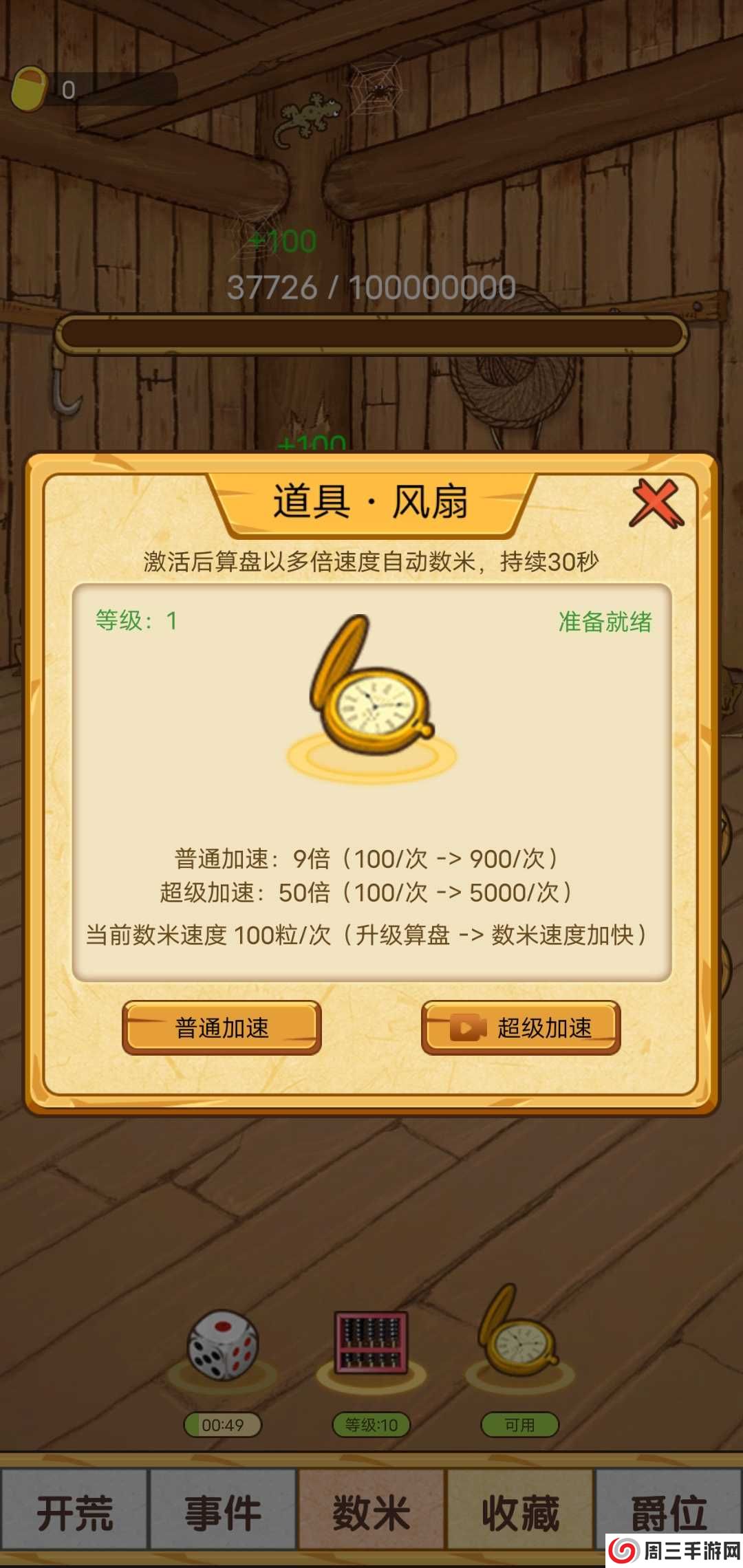This screenshot has width=743, height=1568.
Task: Activate the 普通加速 button
Action: coord(220,1027)
